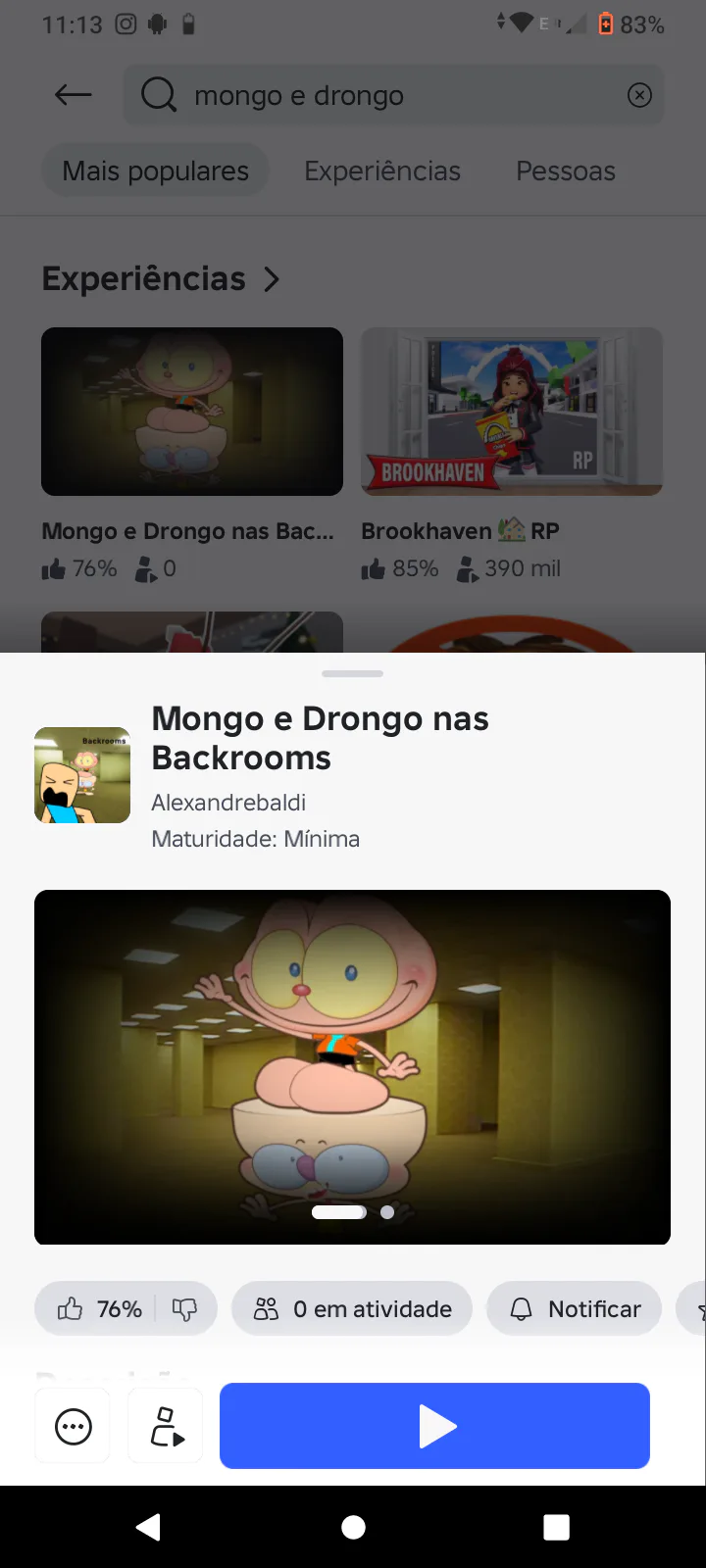Go to the Android home screen
Screen dimensions: 706x1568
click(x=353, y=1527)
